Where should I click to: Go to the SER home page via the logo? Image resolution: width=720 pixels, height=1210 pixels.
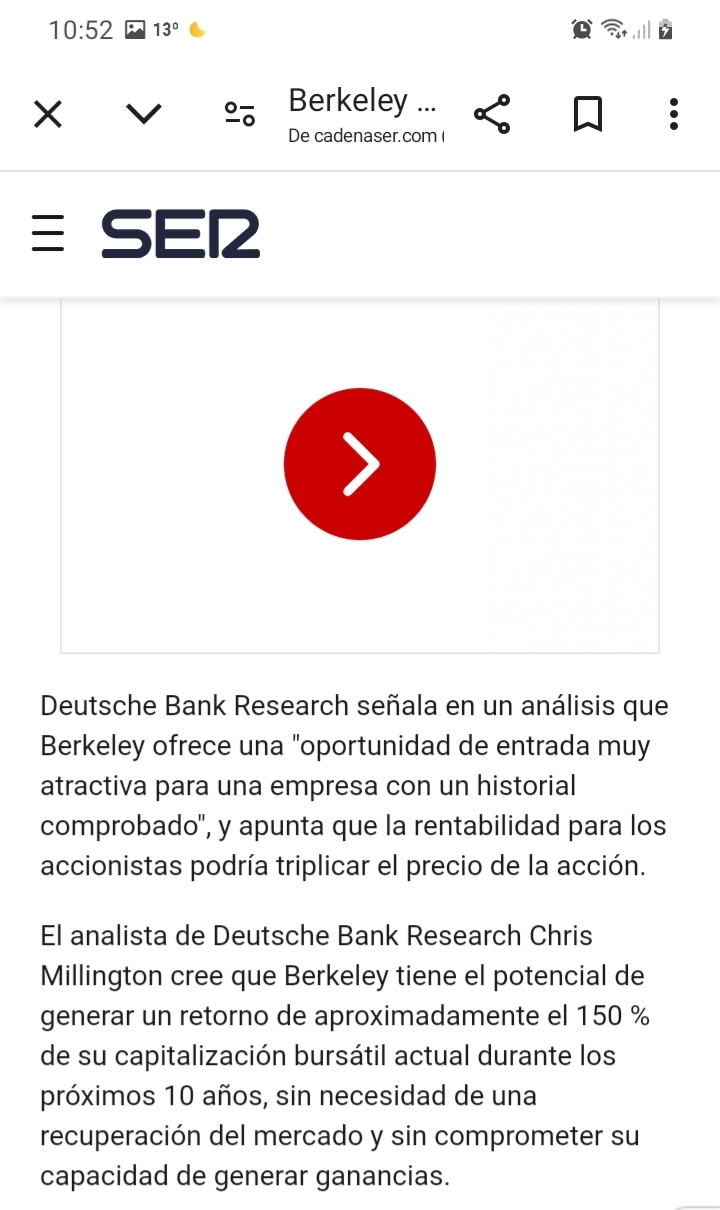(181, 234)
